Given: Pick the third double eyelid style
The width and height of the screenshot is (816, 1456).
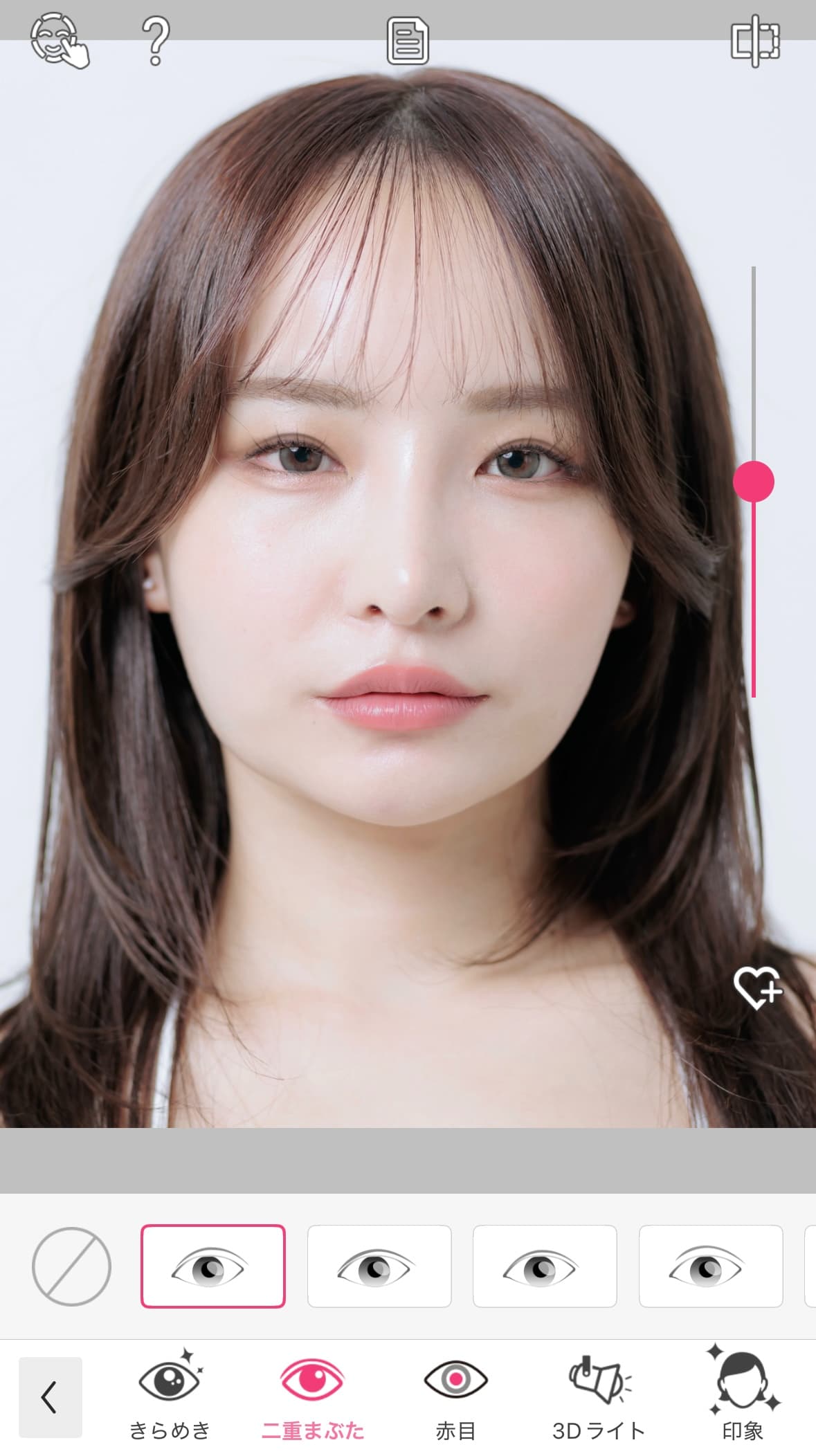Looking at the screenshot, I should click(x=545, y=1266).
